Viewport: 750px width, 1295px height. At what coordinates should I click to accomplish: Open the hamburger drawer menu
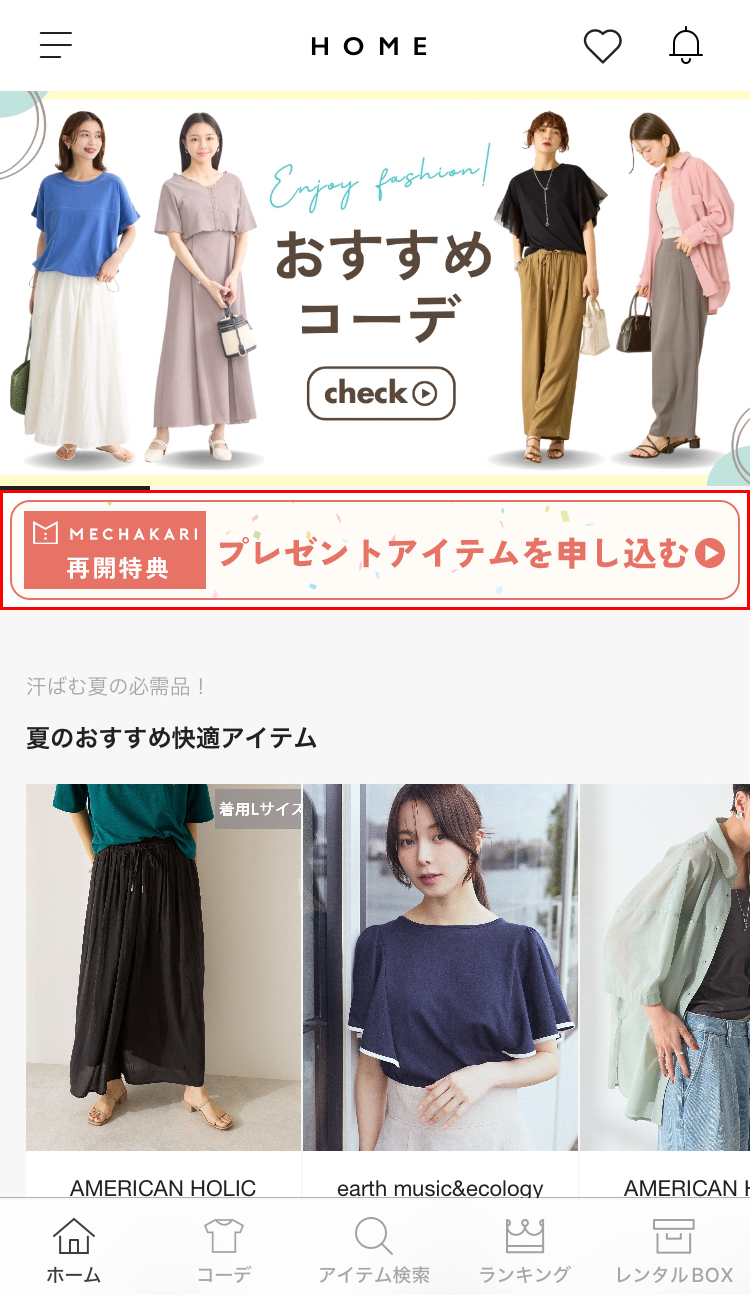pyautogui.click(x=56, y=45)
